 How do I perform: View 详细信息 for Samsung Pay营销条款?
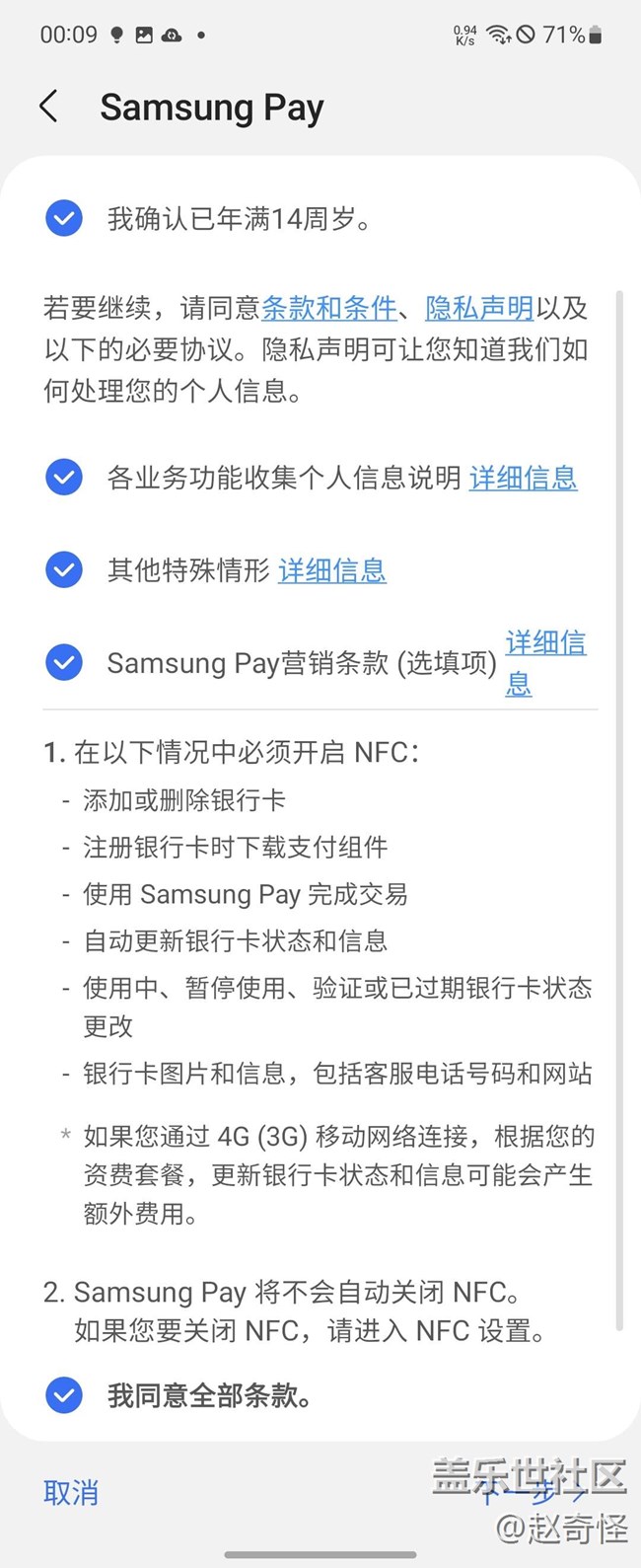coord(544,644)
